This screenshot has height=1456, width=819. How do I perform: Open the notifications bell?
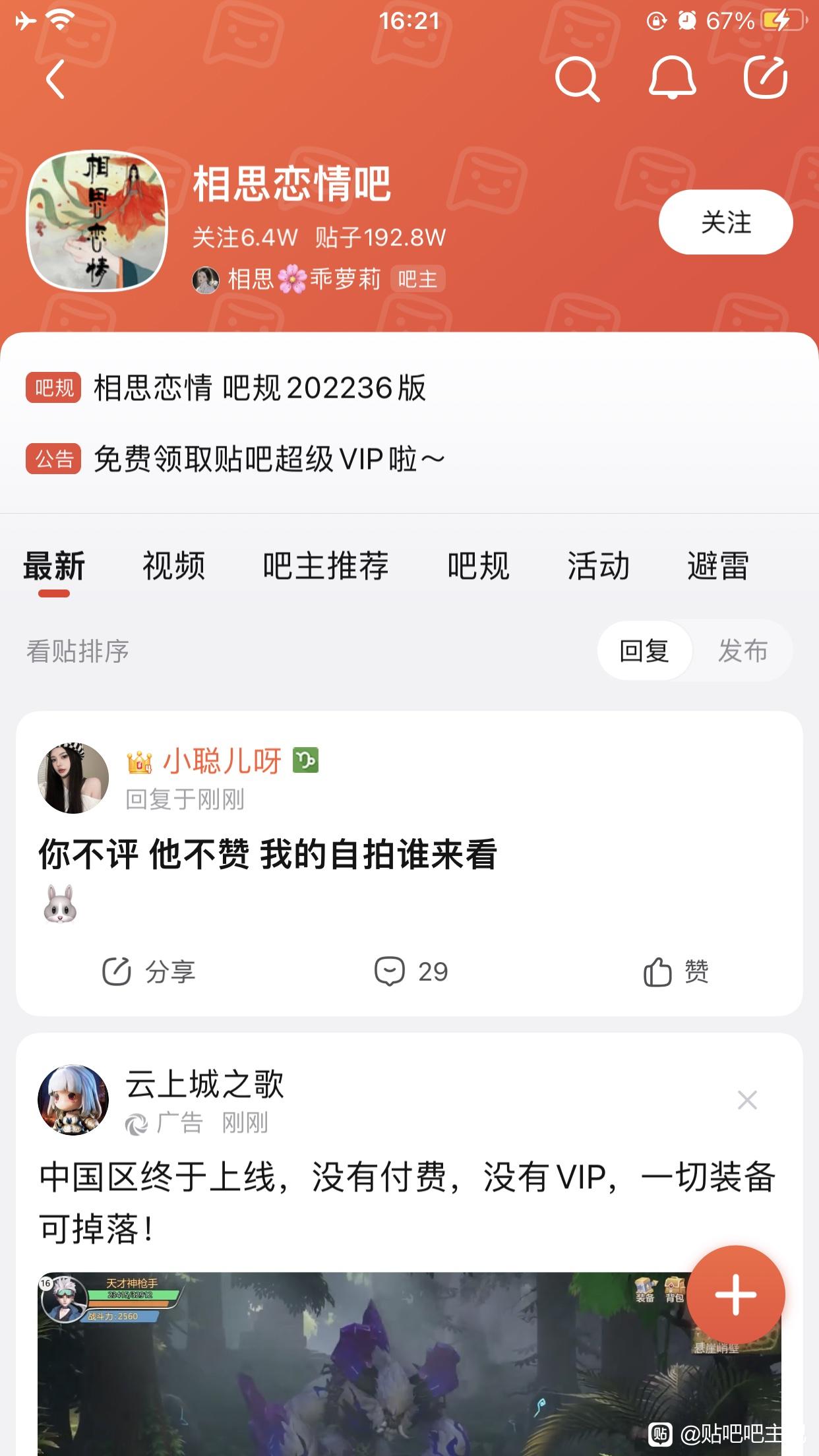pyautogui.click(x=672, y=78)
